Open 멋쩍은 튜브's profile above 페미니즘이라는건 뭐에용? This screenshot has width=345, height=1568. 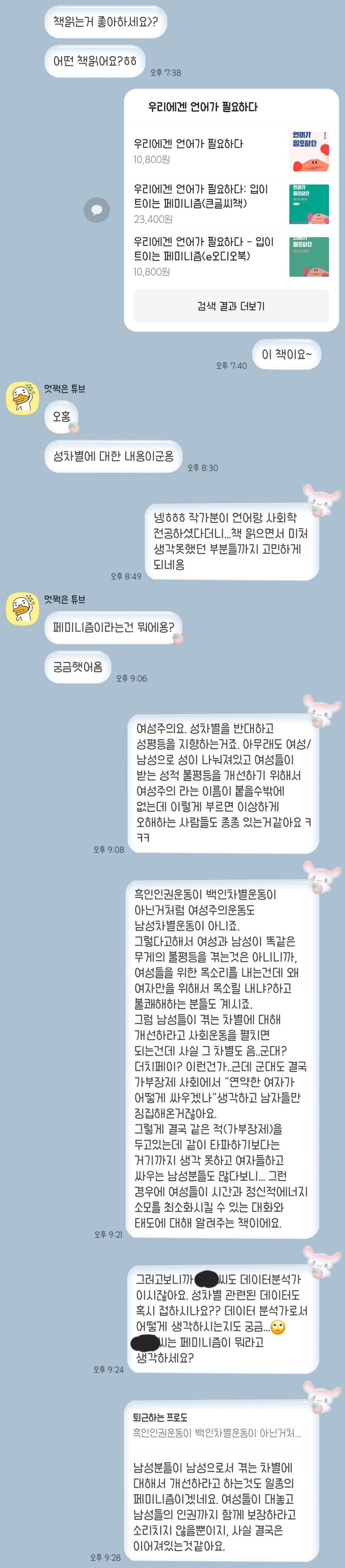(x=23, y=609)
